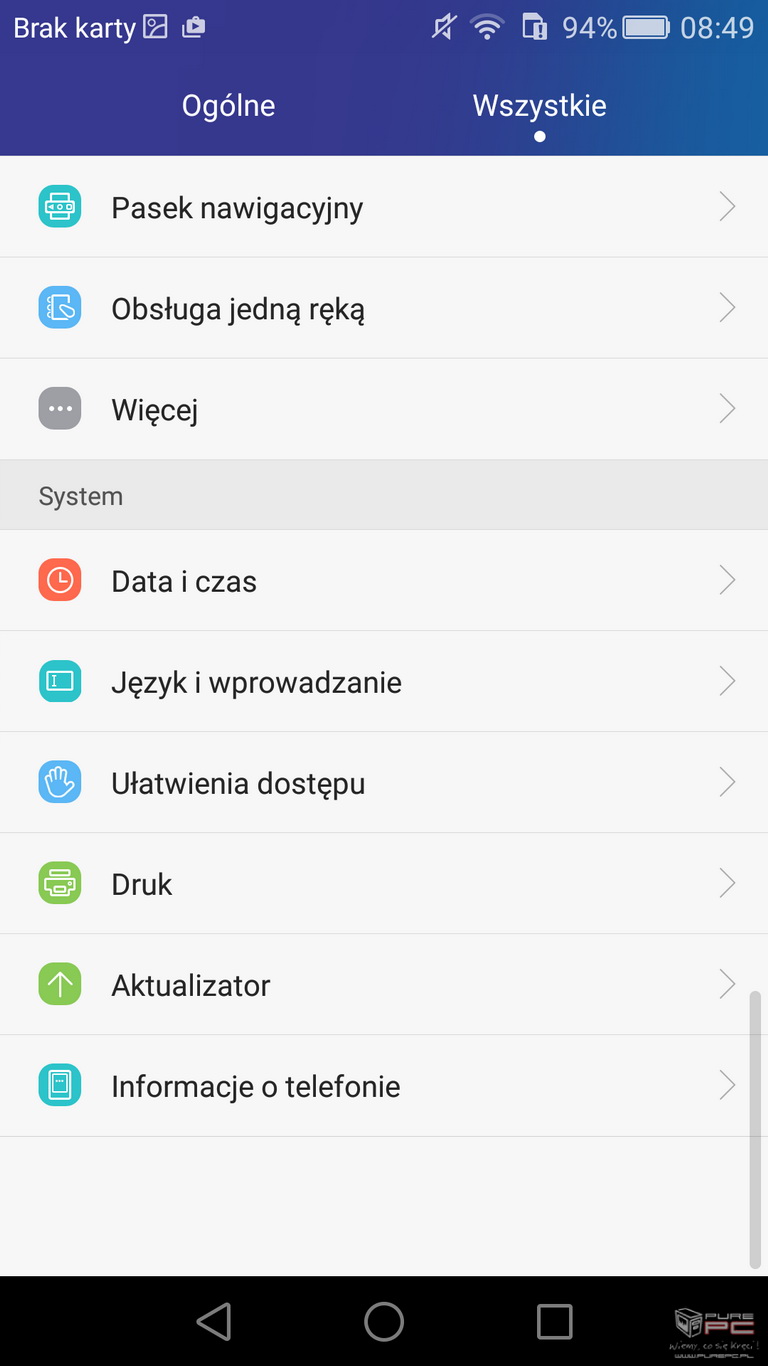Screen dimensions: 768x1366
Task: Open Data i czas settings
Action: 384,581
